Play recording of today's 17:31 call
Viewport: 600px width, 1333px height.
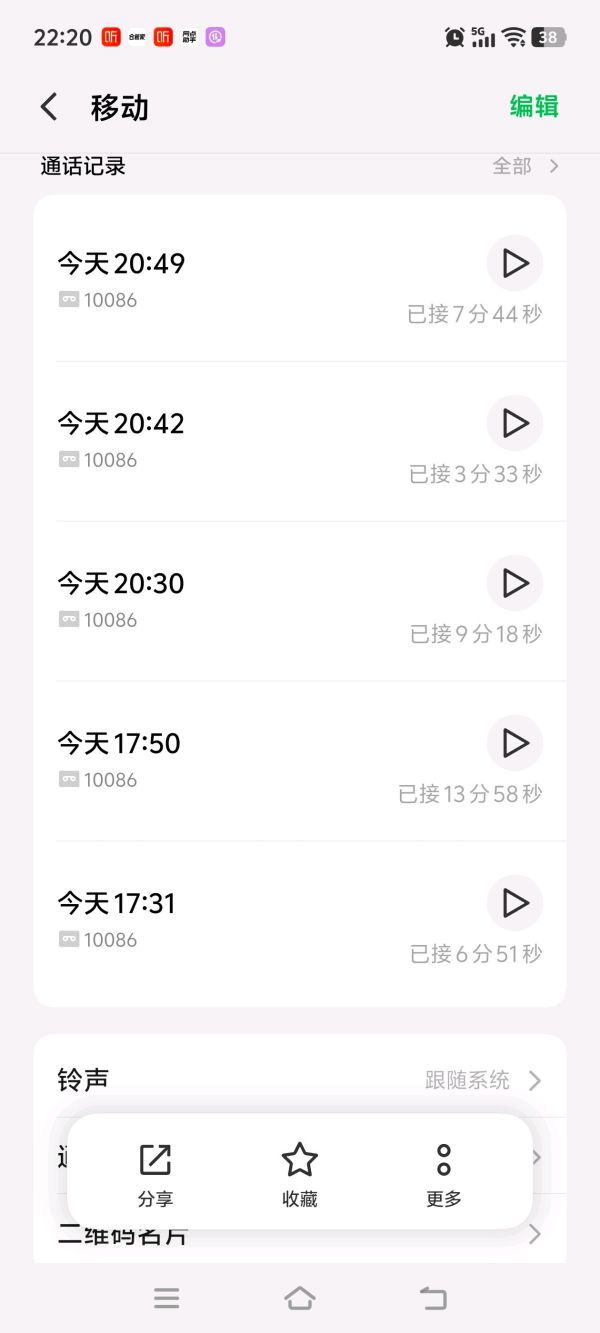click(x=515, y=903)
